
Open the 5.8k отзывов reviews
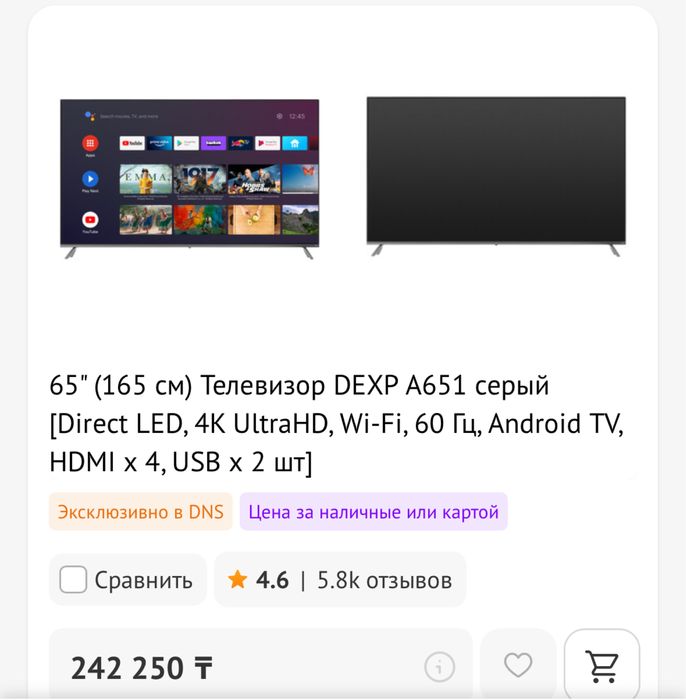point(384,580)
